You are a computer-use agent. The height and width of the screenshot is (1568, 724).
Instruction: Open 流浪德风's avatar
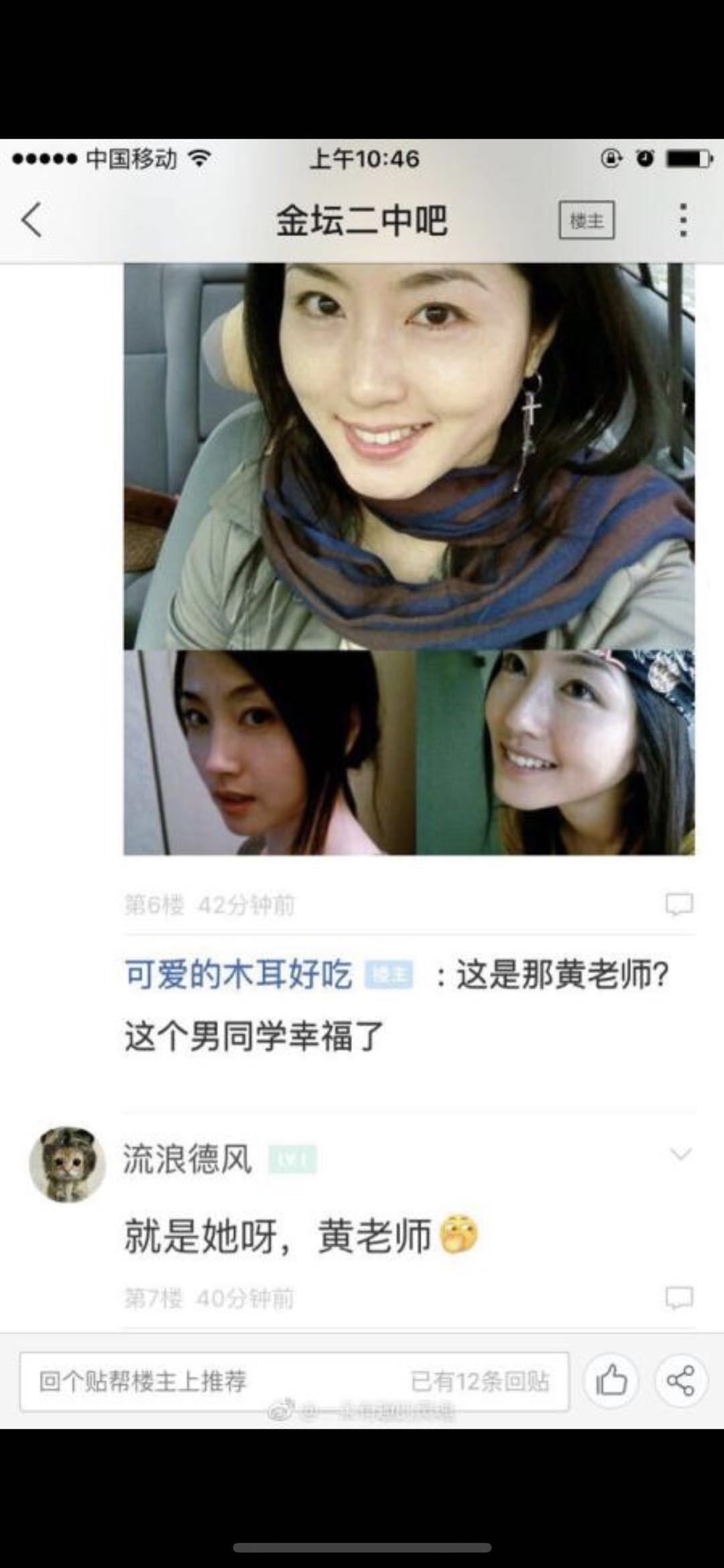click(x=67, y=1164)
